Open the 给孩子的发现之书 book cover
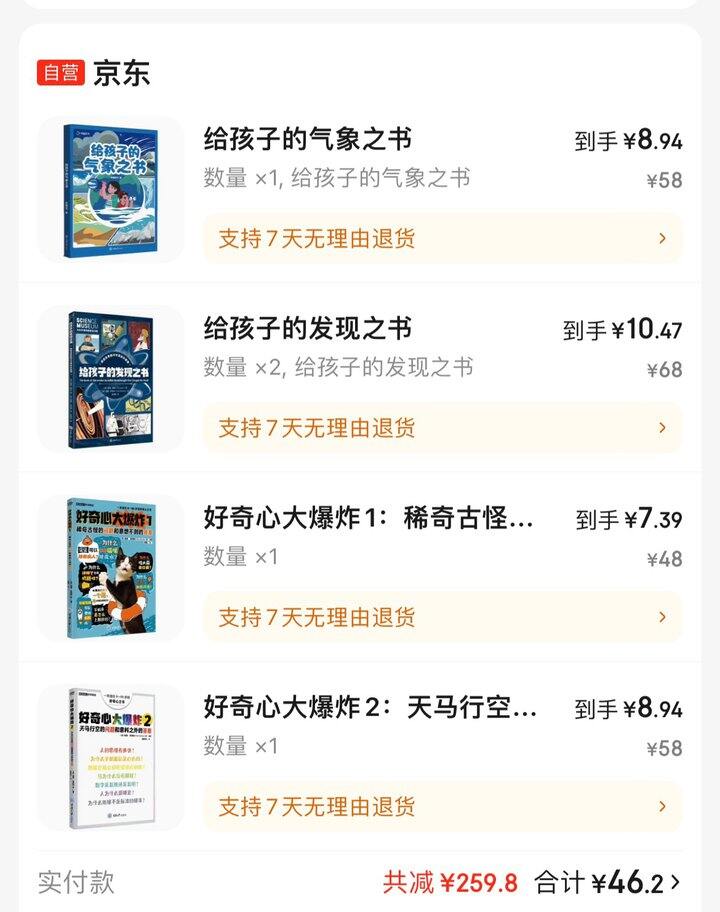The height and width of the screenshot is (912, 720). point(110,379)
